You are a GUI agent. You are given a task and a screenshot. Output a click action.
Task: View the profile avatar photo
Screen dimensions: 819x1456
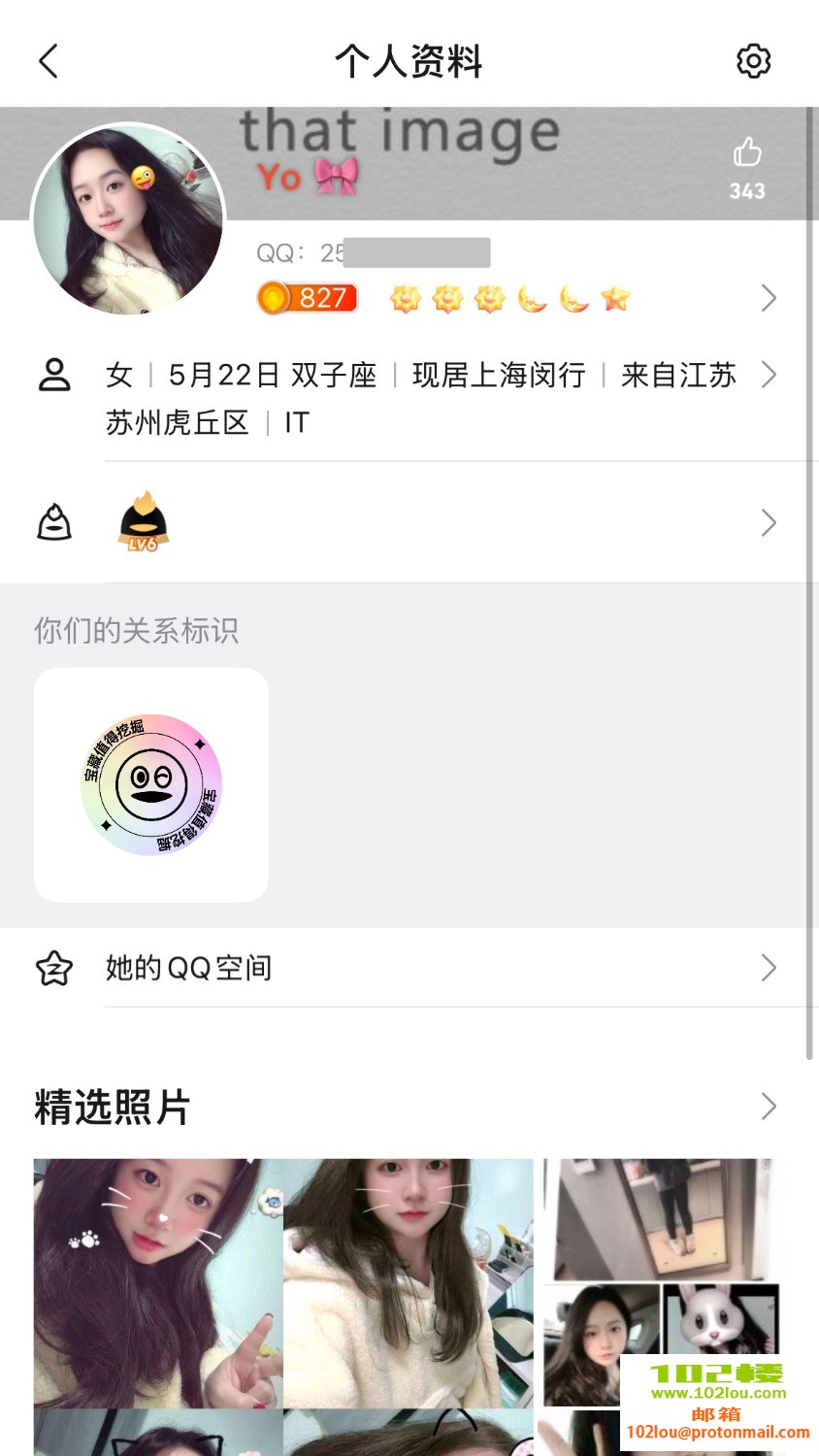coord(128,220)
